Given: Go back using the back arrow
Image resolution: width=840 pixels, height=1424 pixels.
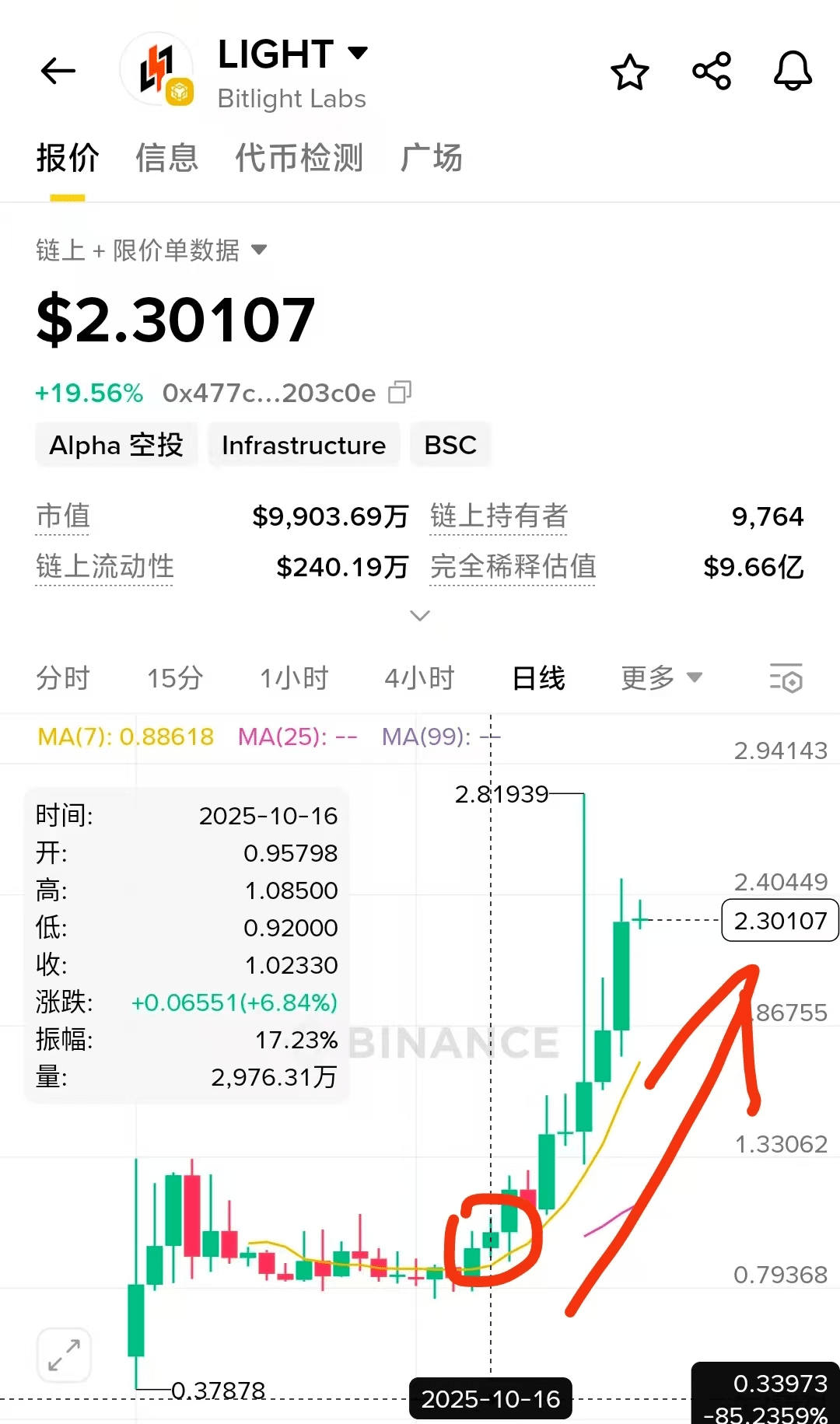Looking at the screenshot, I should [x=58, y=72].
